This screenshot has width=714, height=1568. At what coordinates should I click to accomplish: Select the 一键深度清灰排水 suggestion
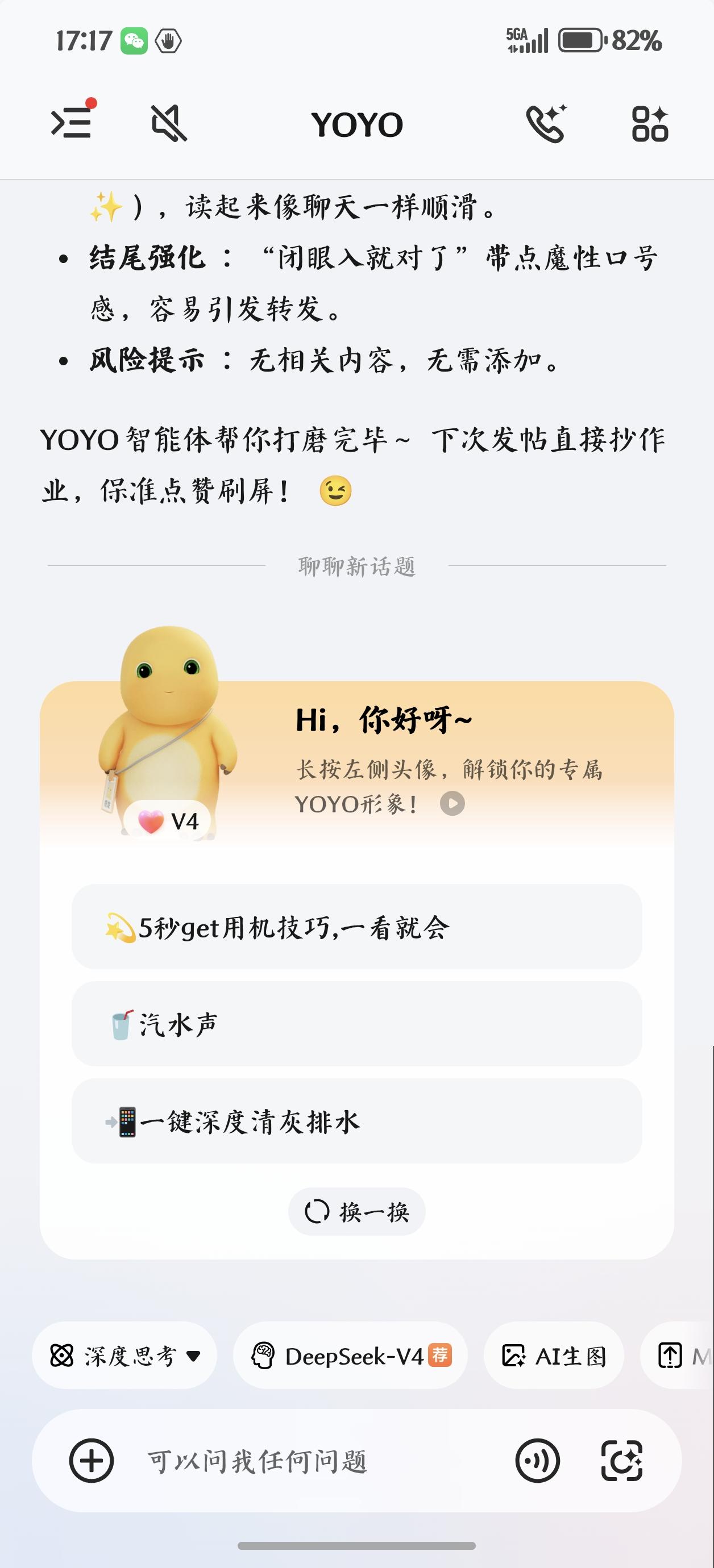357,1122
